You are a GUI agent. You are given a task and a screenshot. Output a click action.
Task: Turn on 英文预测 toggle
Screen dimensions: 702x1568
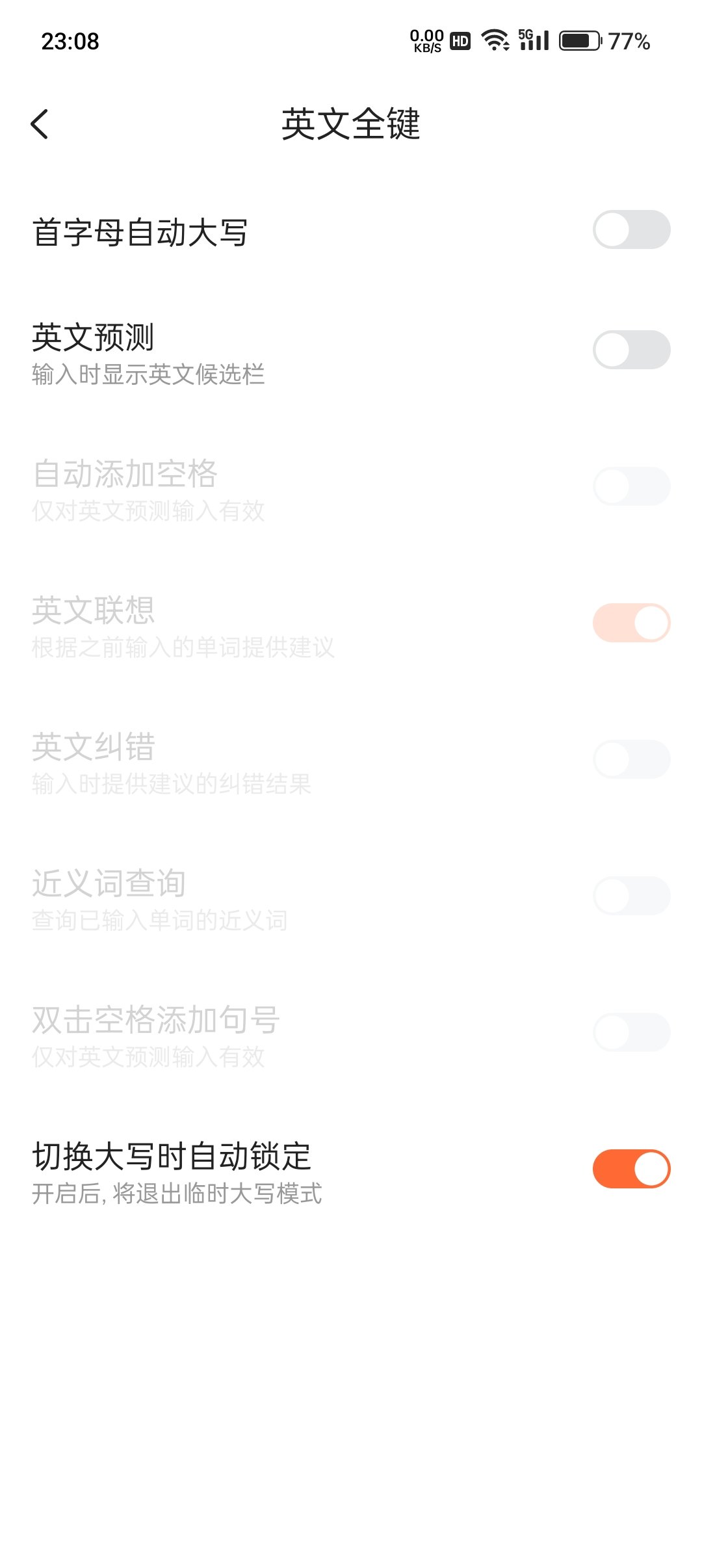tap(631, 350)
